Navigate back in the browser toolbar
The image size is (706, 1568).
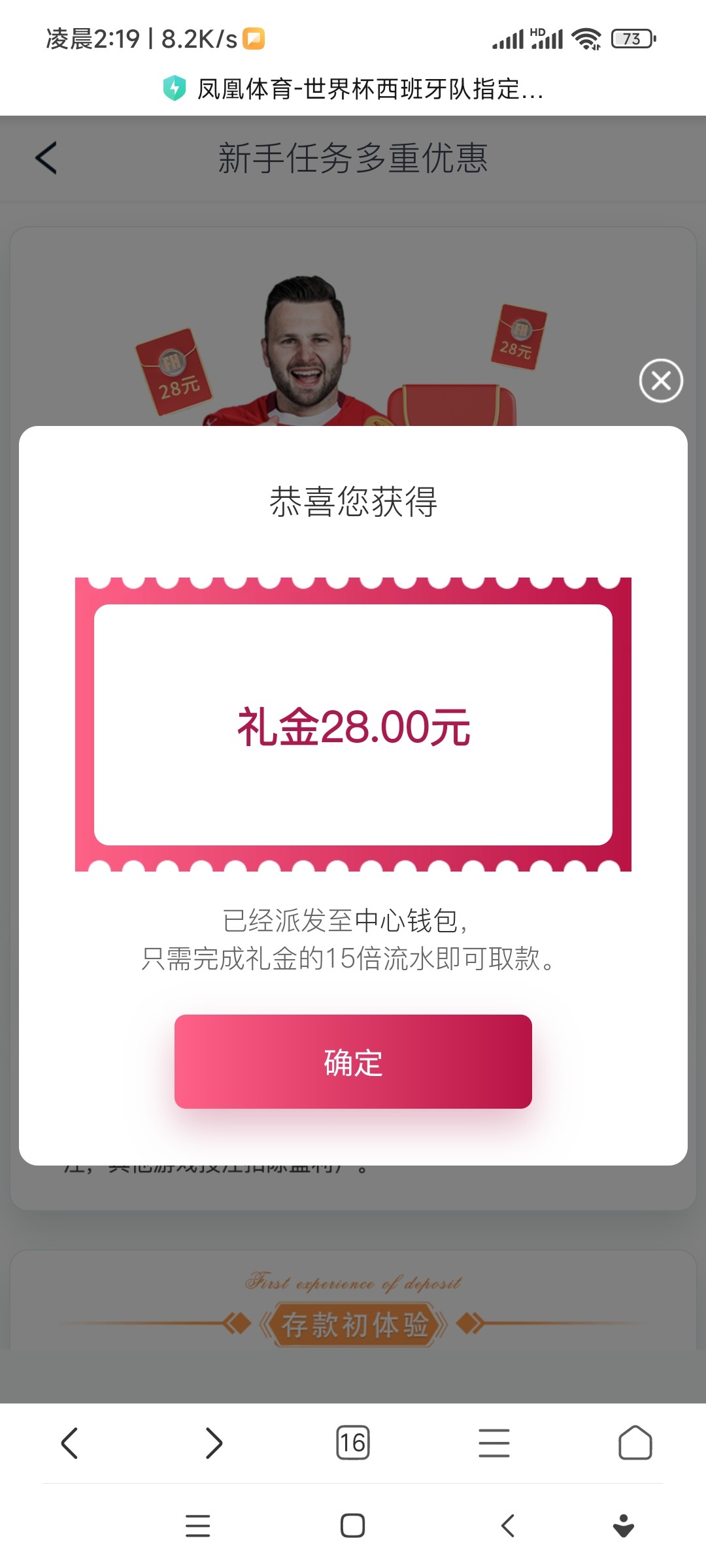pyautogui.click(x=70, y=1443)
